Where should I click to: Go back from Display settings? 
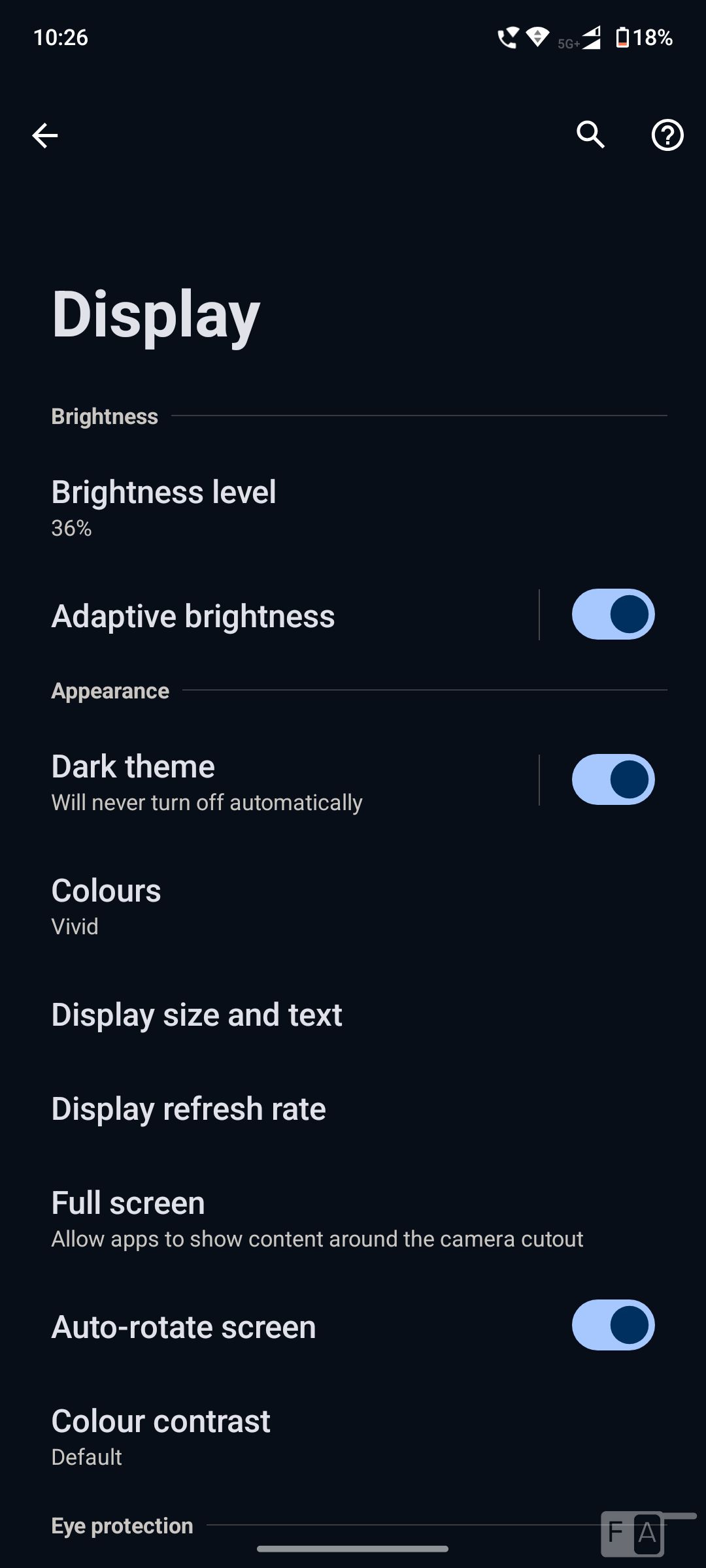[44, 135]
